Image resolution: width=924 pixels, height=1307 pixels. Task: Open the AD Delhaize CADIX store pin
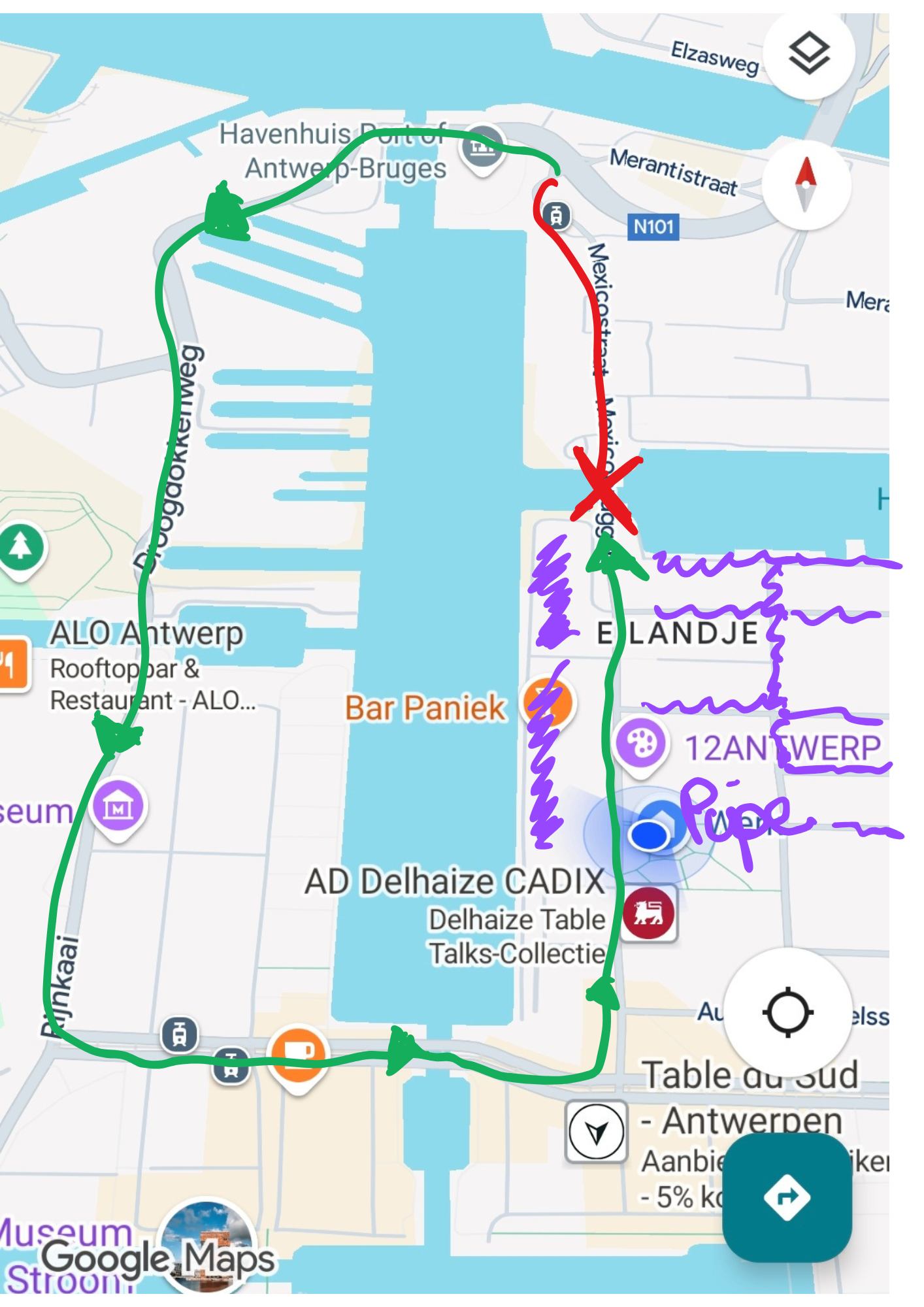[648, 913]
